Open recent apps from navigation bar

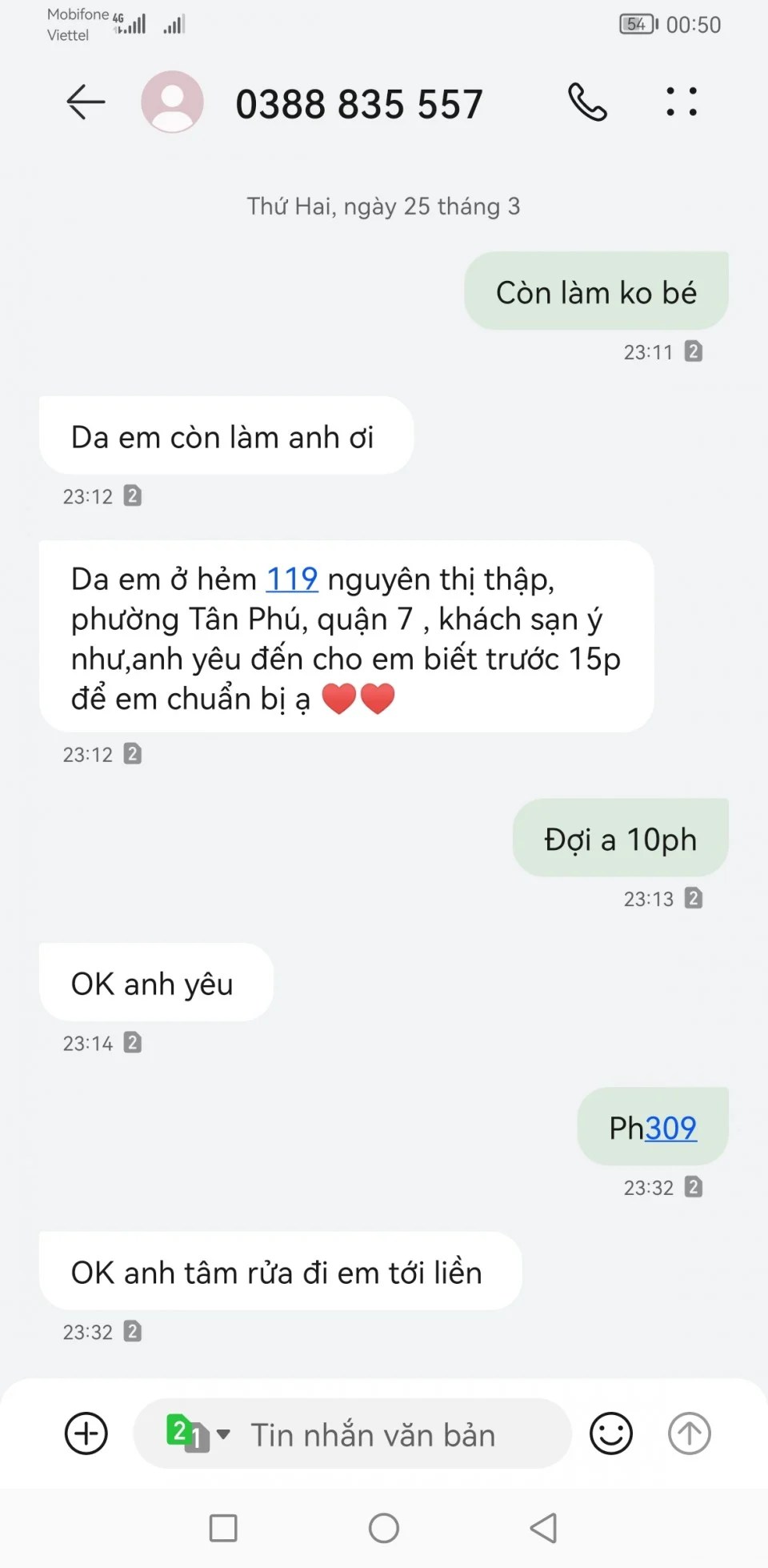click(223, 1528)
